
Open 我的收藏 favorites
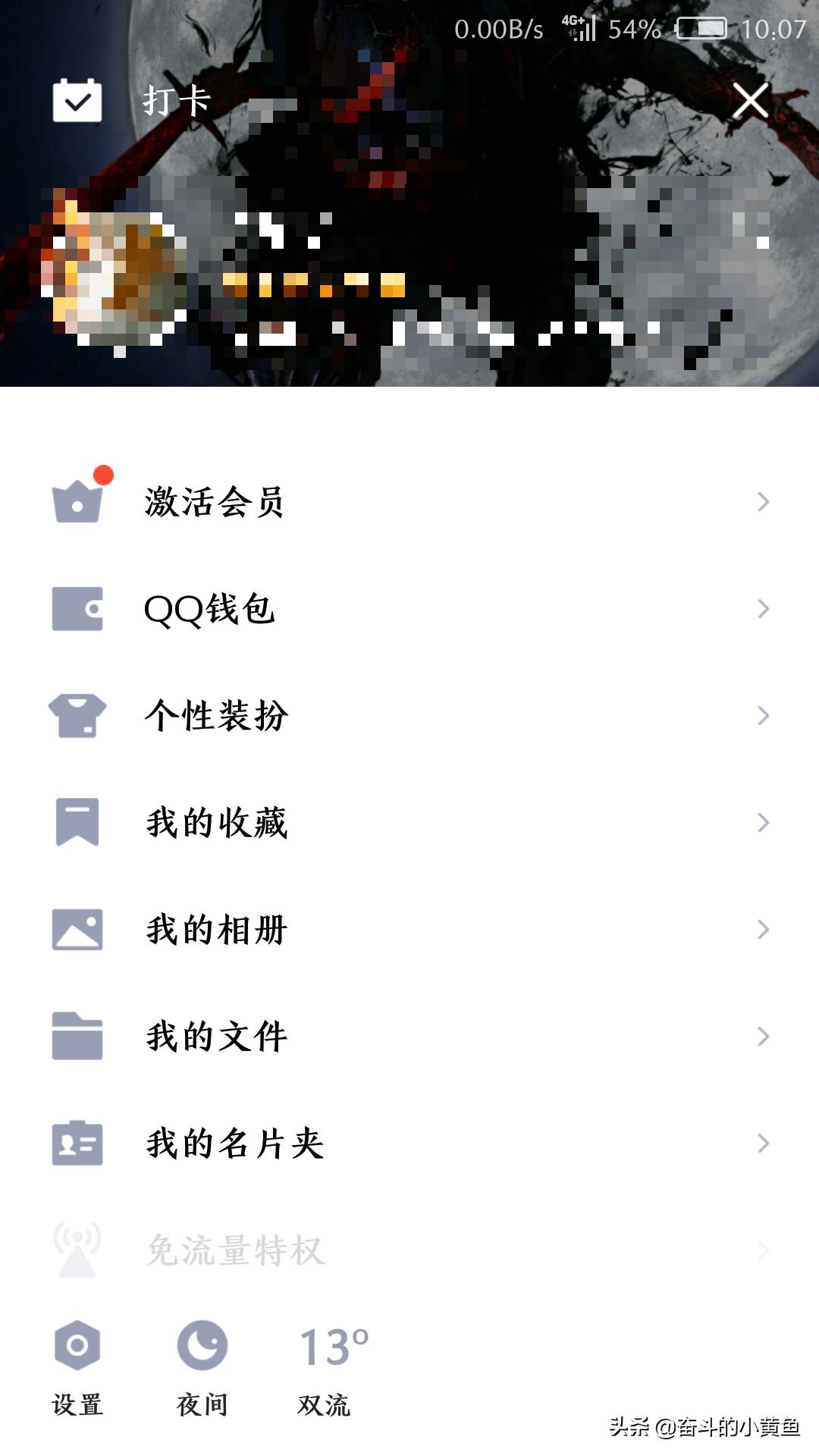(409, 823)
